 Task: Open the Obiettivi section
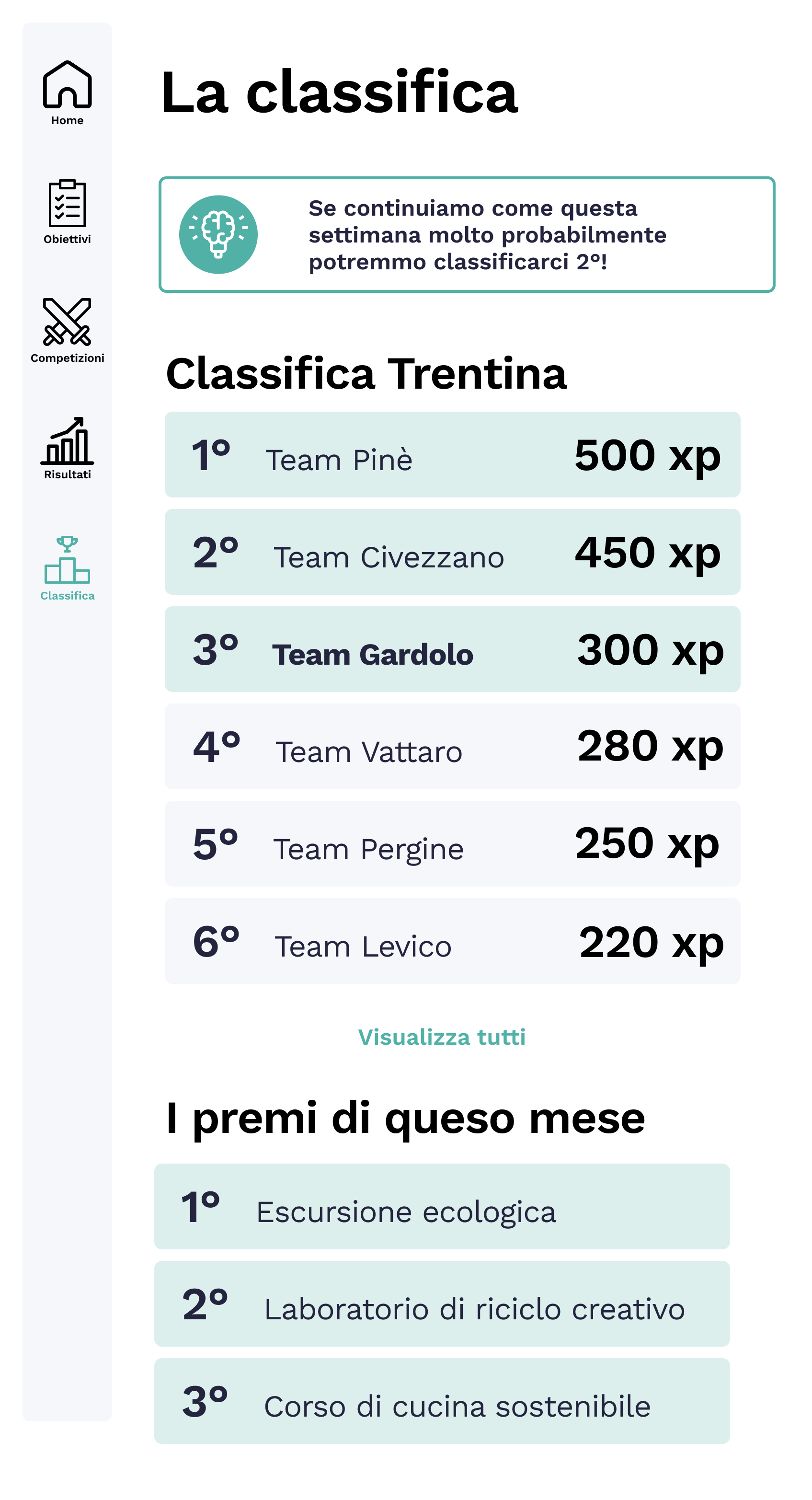point(67,212)
